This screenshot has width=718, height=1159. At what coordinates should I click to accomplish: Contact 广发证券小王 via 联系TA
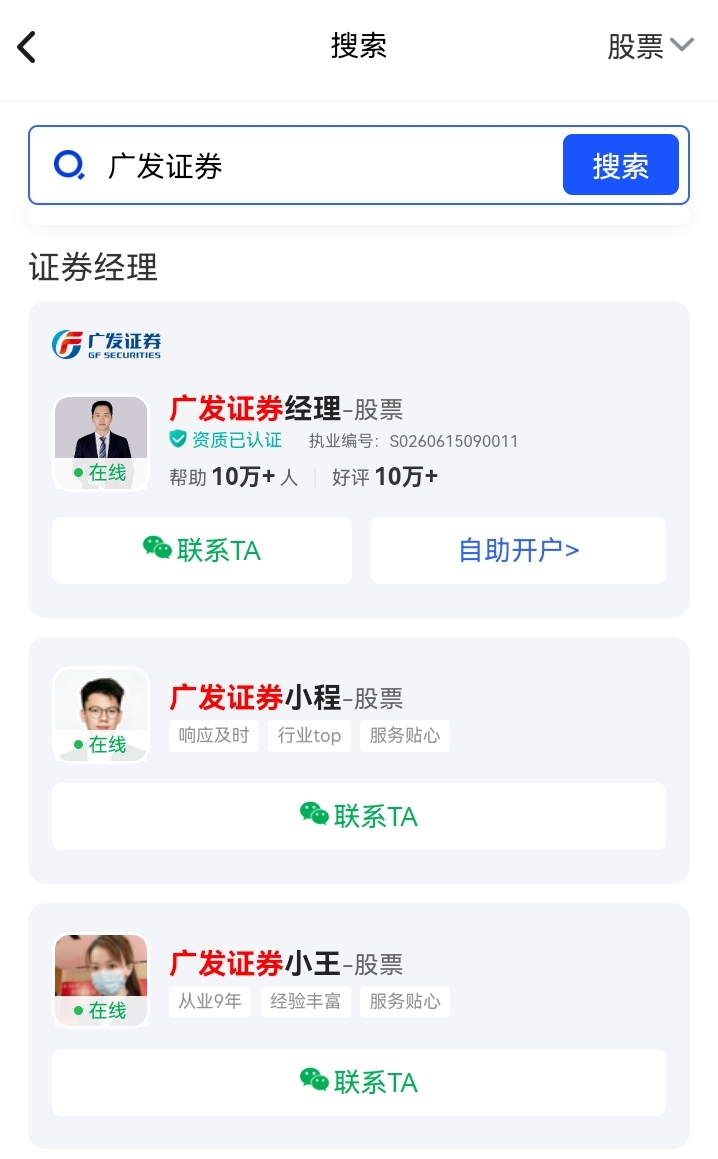tap(359, 1082)
